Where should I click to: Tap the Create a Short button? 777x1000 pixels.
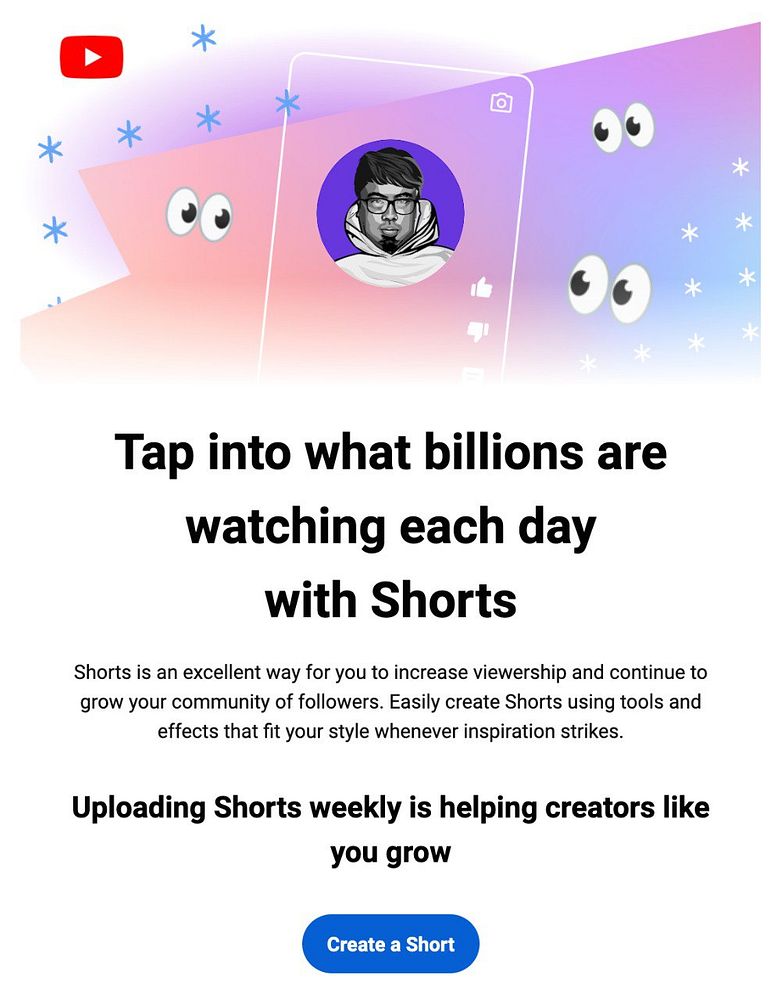390,944
